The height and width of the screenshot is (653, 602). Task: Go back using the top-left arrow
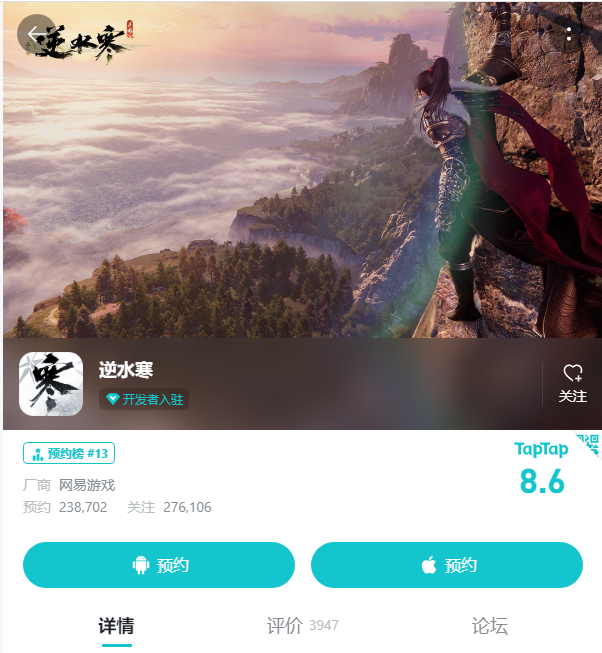(x=35, y=35)
